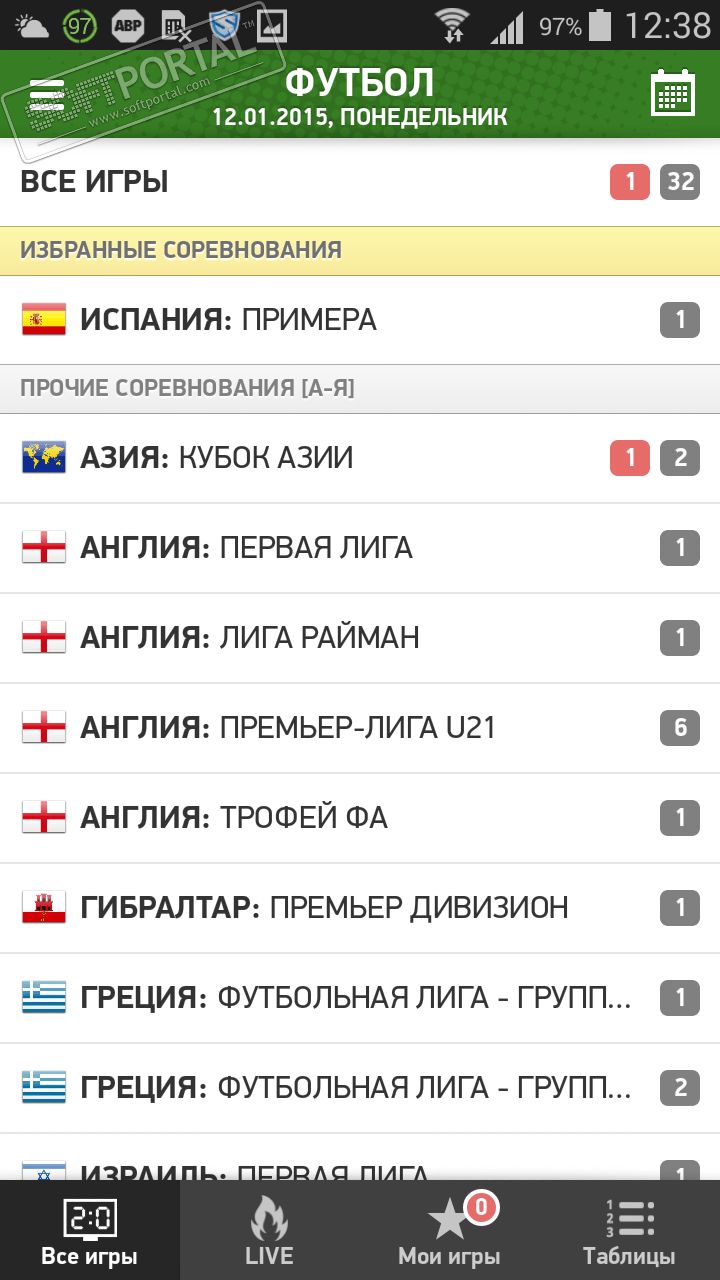Open the hamburger drawer menu
Screen dimensions: 720x1280
[x=47, y=95]
